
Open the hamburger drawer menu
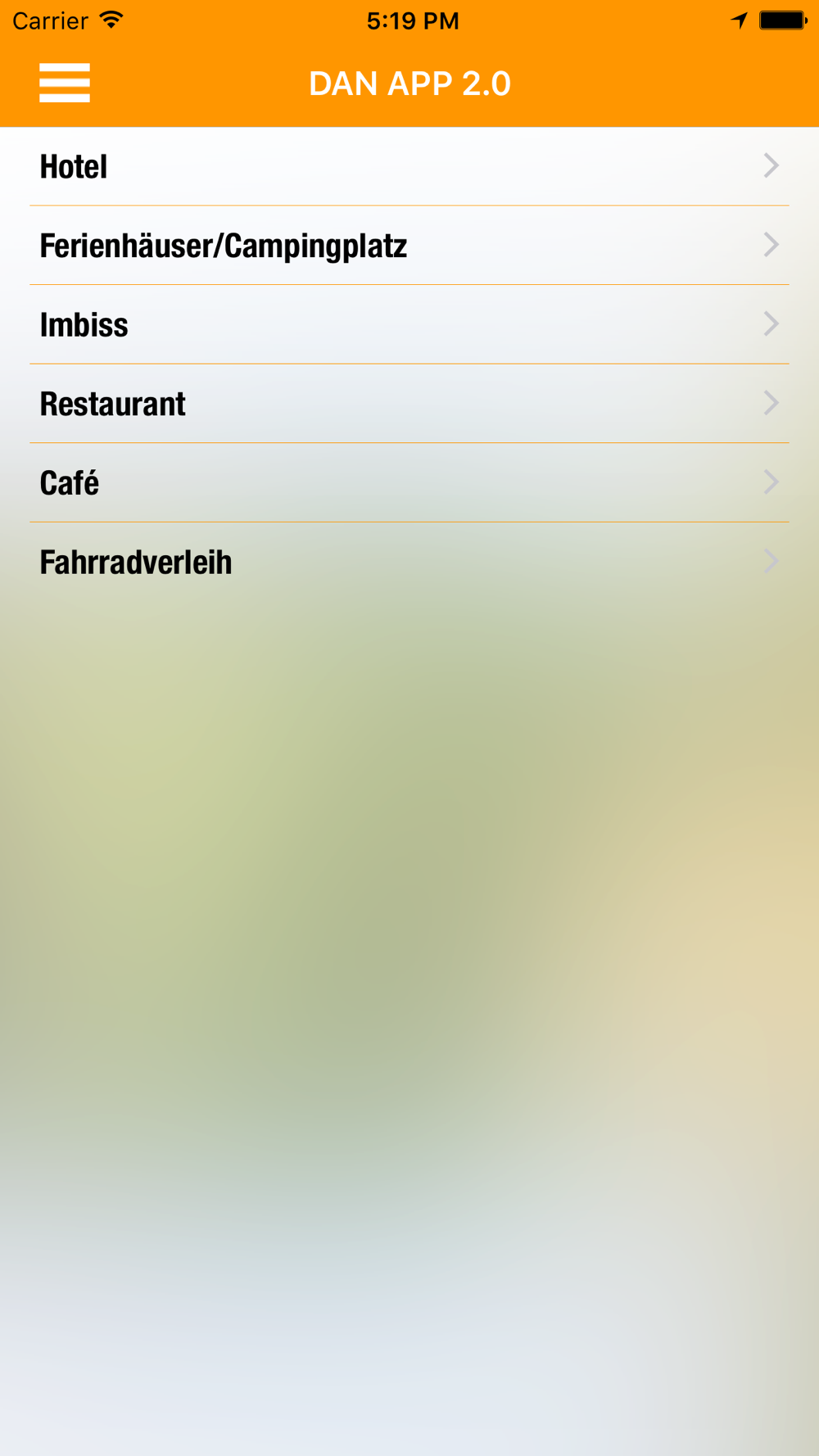[x=64, y=83]
